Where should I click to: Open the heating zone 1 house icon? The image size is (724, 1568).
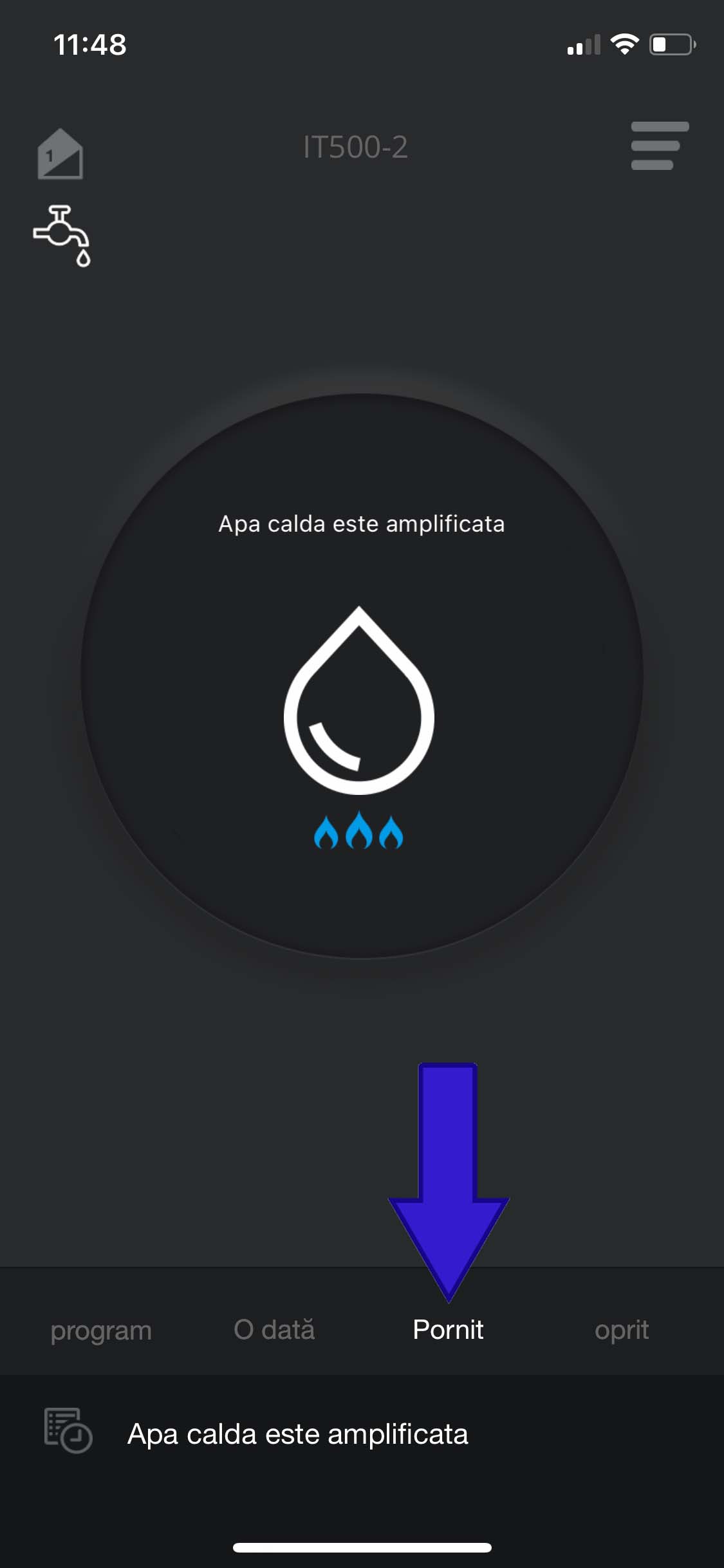[60, 154]
